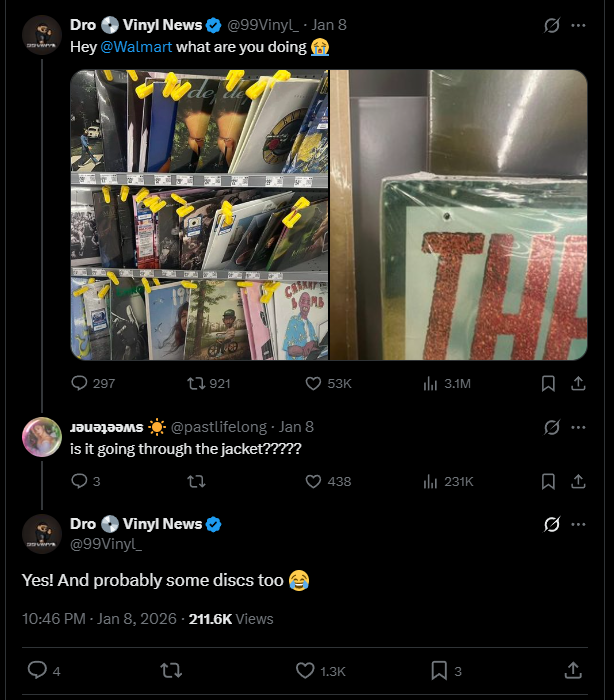The height and width of the screenshot is (700, 614).
Task: Like pastlifelong's reply with 438 likes
Action: (x=313, y=481)
